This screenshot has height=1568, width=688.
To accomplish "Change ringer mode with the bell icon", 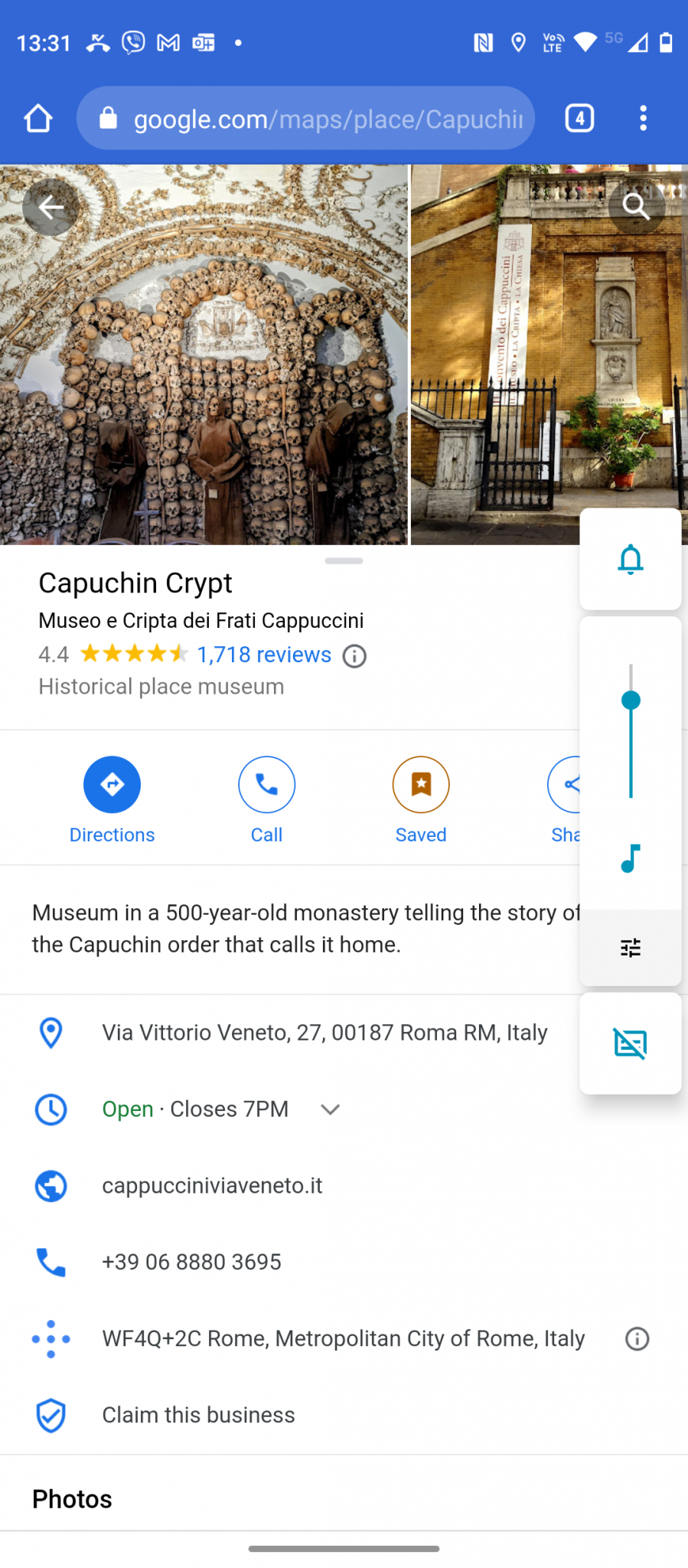I will [x=630, y=560].
